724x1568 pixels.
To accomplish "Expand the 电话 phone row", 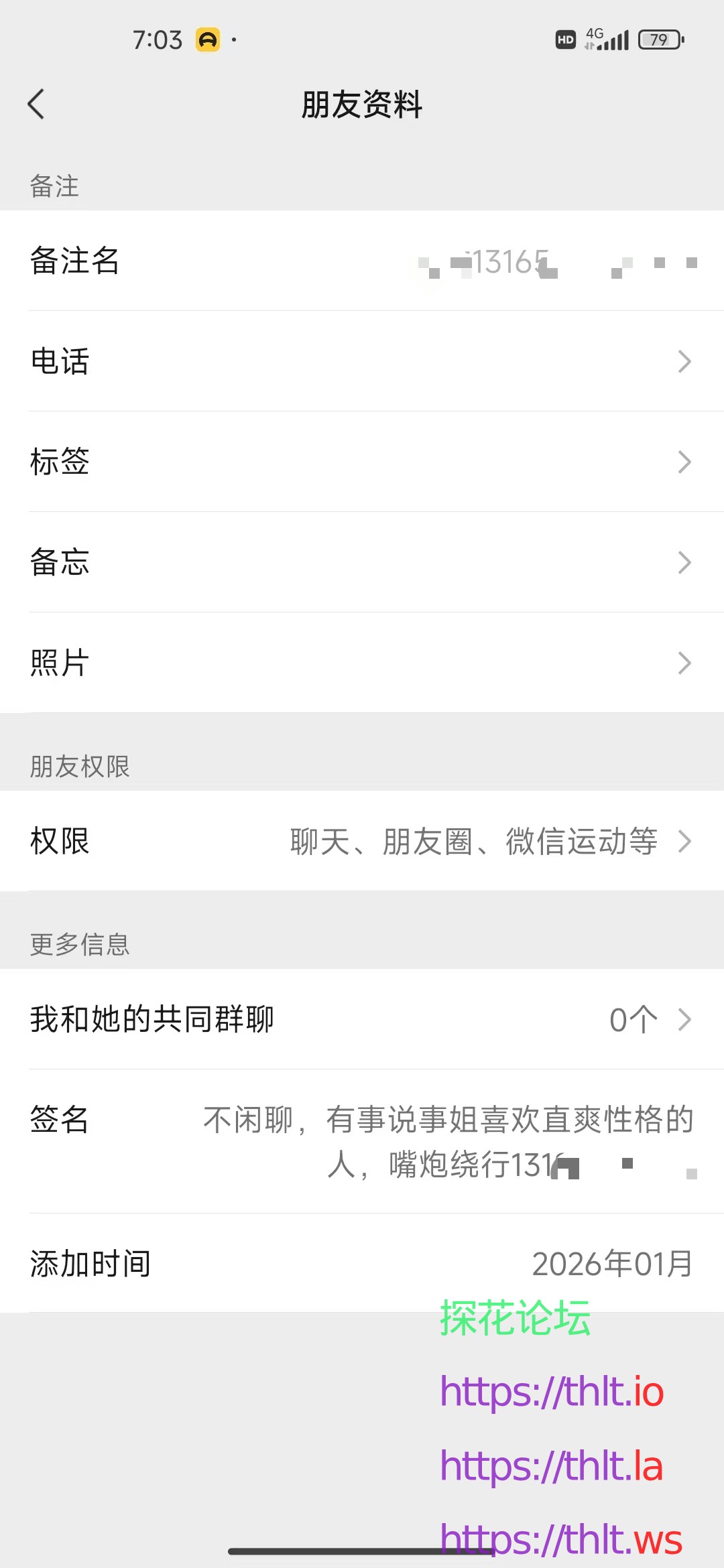I will coord(362,361).
